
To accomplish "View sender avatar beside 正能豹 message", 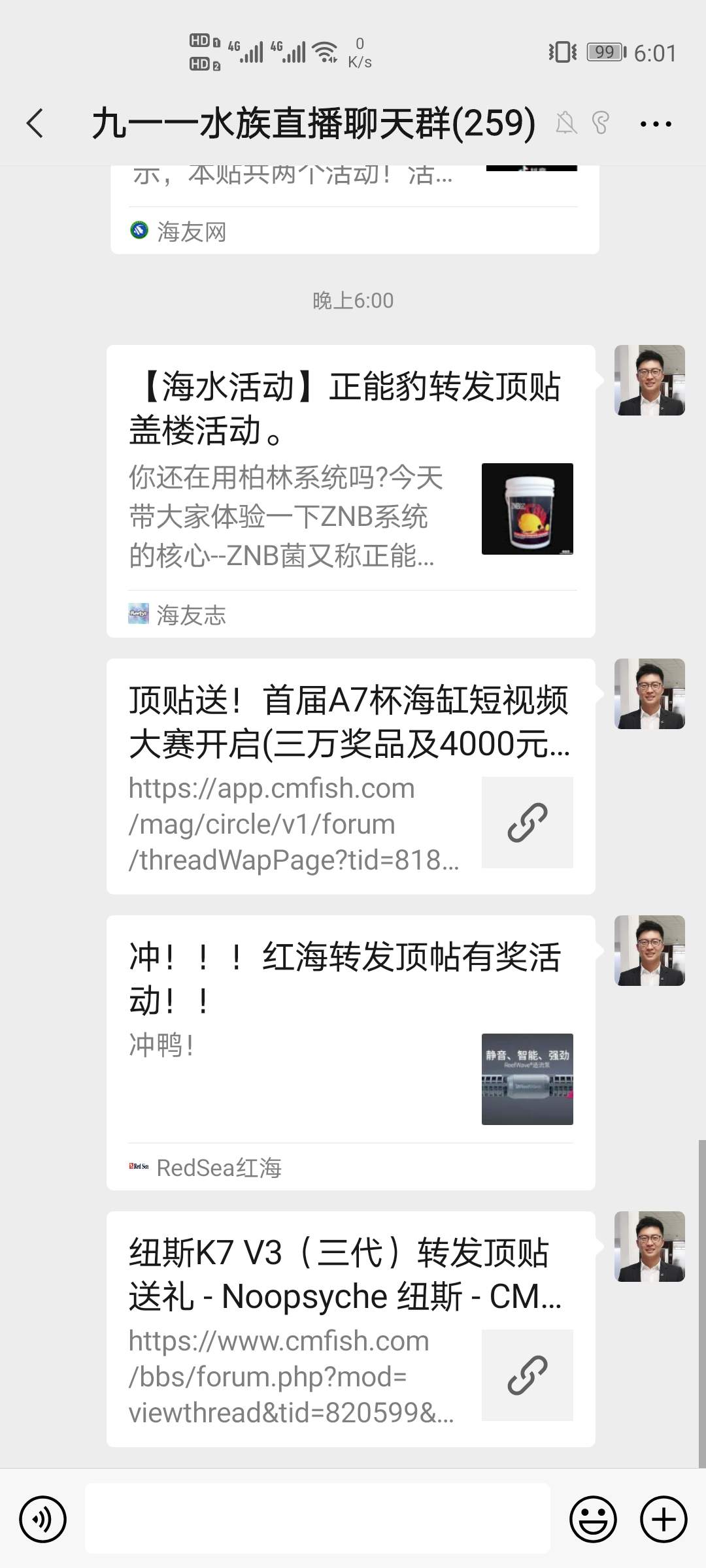I will (649, 380).
